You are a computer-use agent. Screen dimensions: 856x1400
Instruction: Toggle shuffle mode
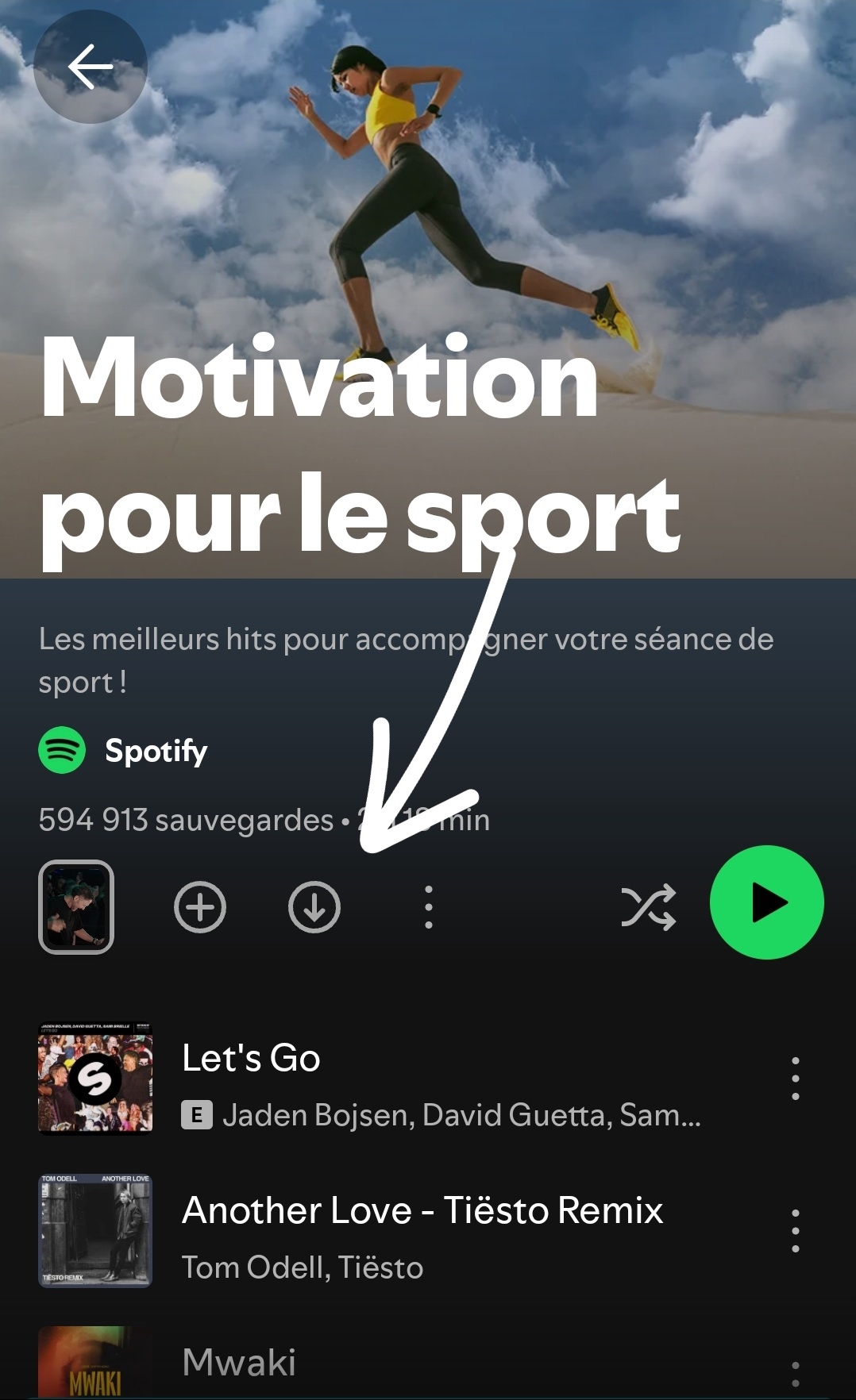(648, 906)
